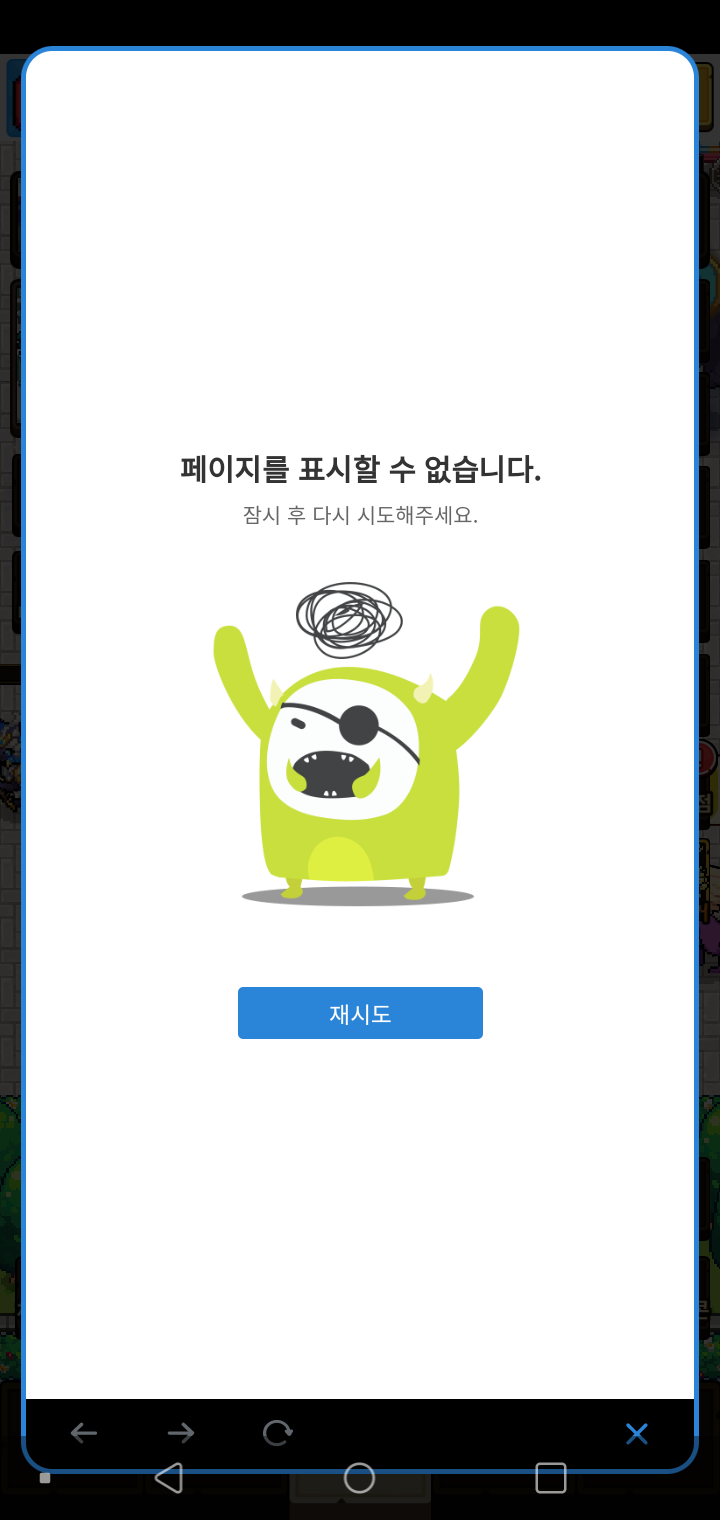Open the system home screen
Screen dimensions: 720x1520
tap(359, 1478)
